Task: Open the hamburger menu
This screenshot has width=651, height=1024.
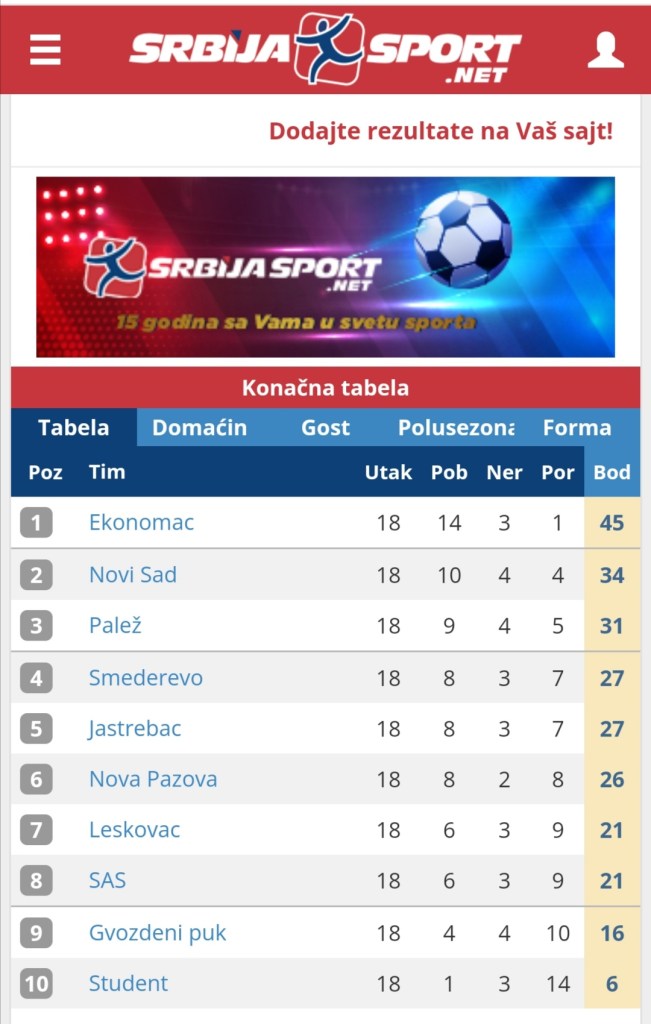Action: (45, 49)
